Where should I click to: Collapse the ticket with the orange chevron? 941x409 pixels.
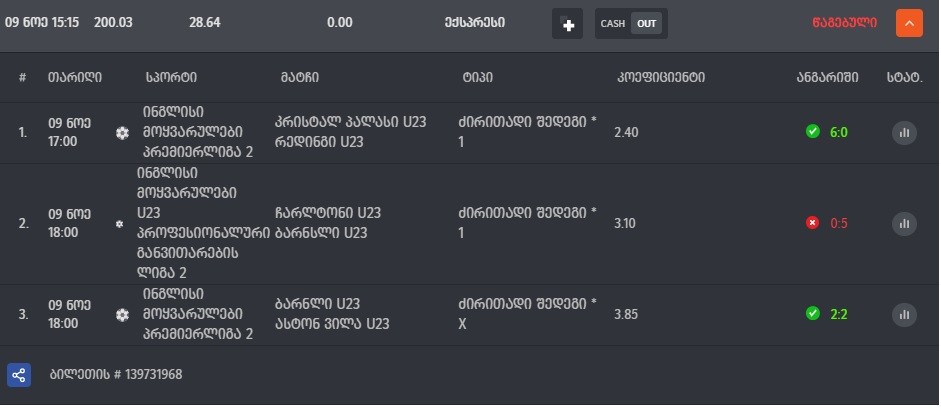click(908, 23)
